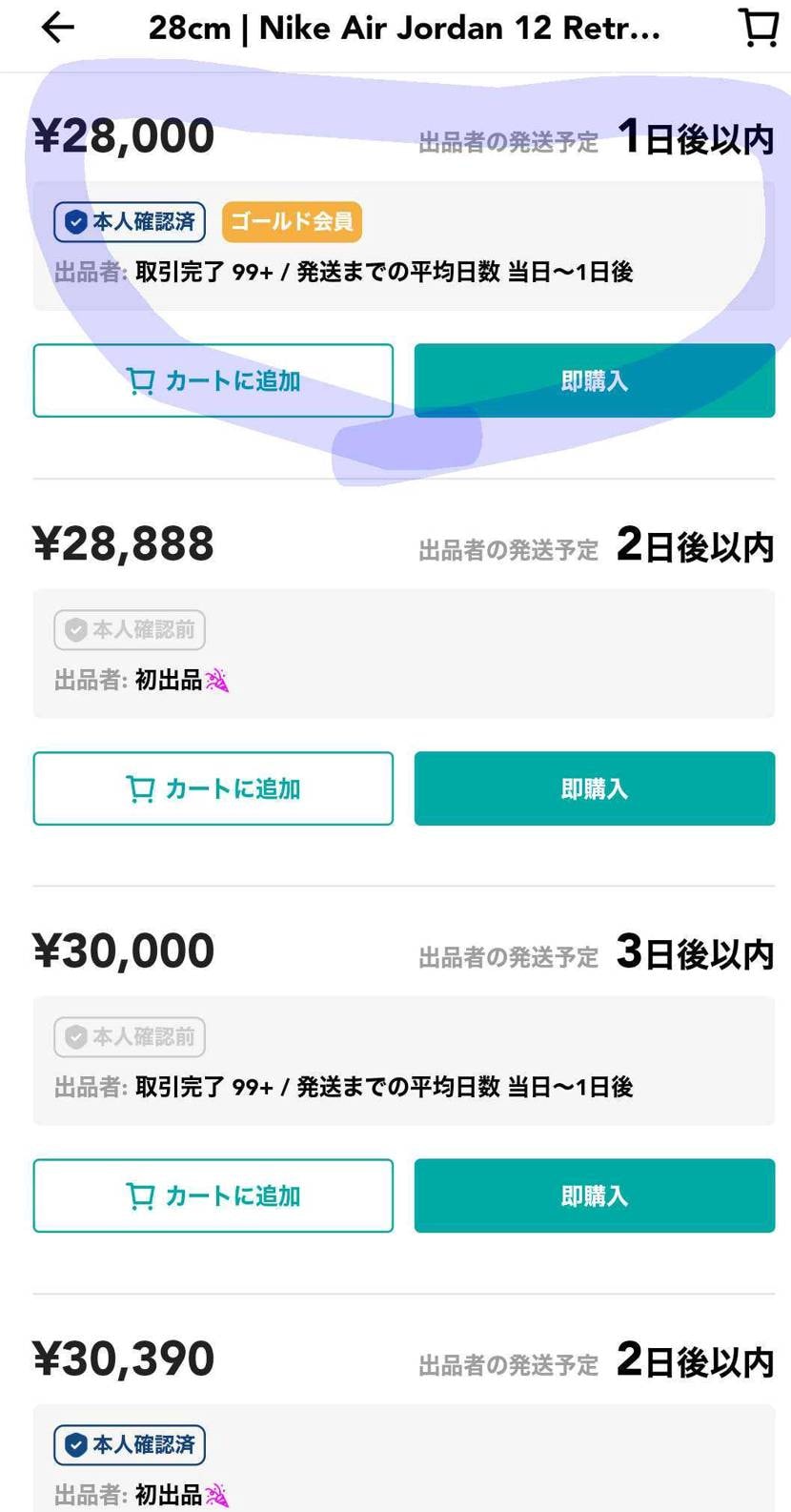The width and height of the screenshot is (791, 1512).
Task: Add the ¥28,000 pair to cart
Action: pyautogui.click(x=213, y=380)
